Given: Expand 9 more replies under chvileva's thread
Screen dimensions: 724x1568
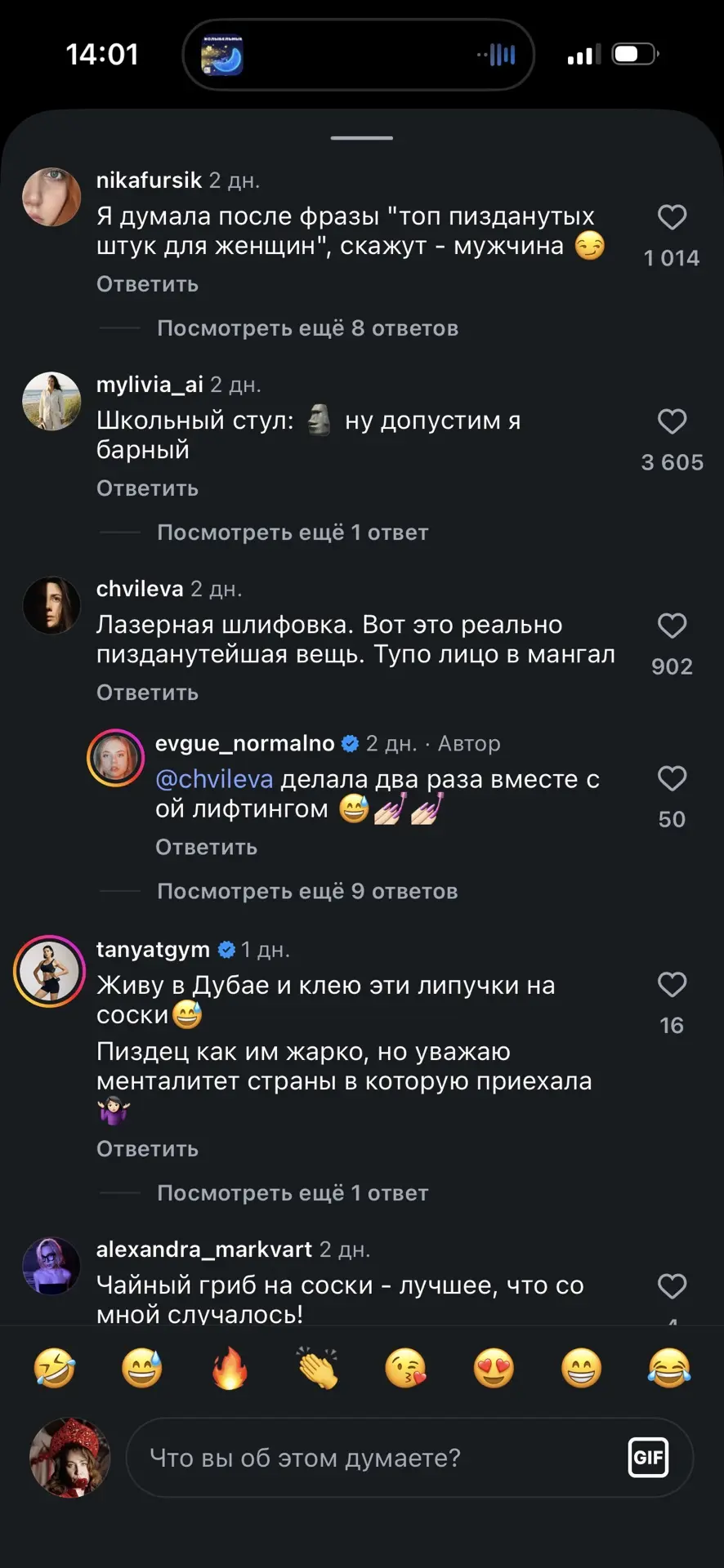Looking at the screenshot, I should (x=307, y=891).
